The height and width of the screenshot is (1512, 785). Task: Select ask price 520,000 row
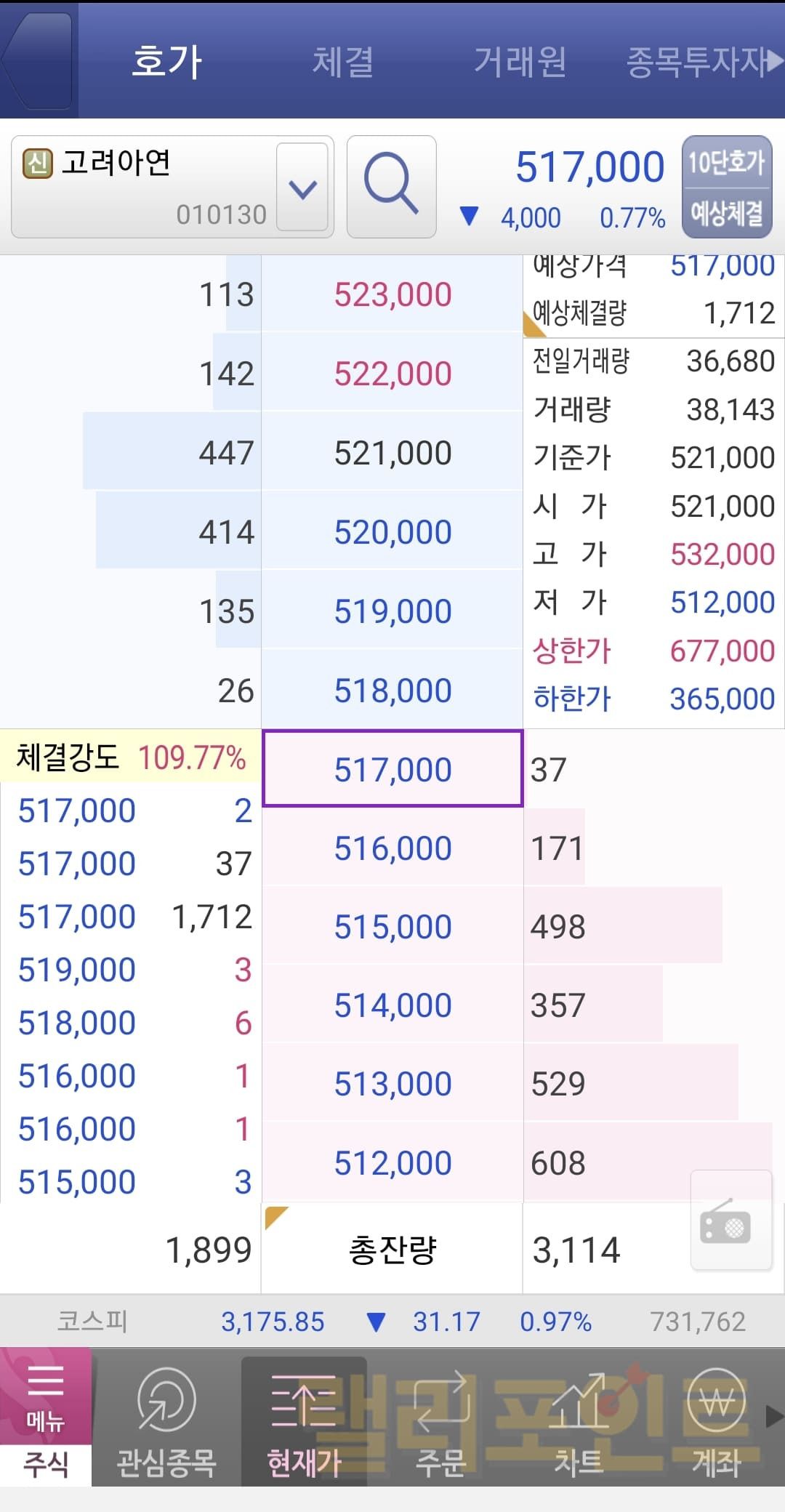[x=392, y=532]
